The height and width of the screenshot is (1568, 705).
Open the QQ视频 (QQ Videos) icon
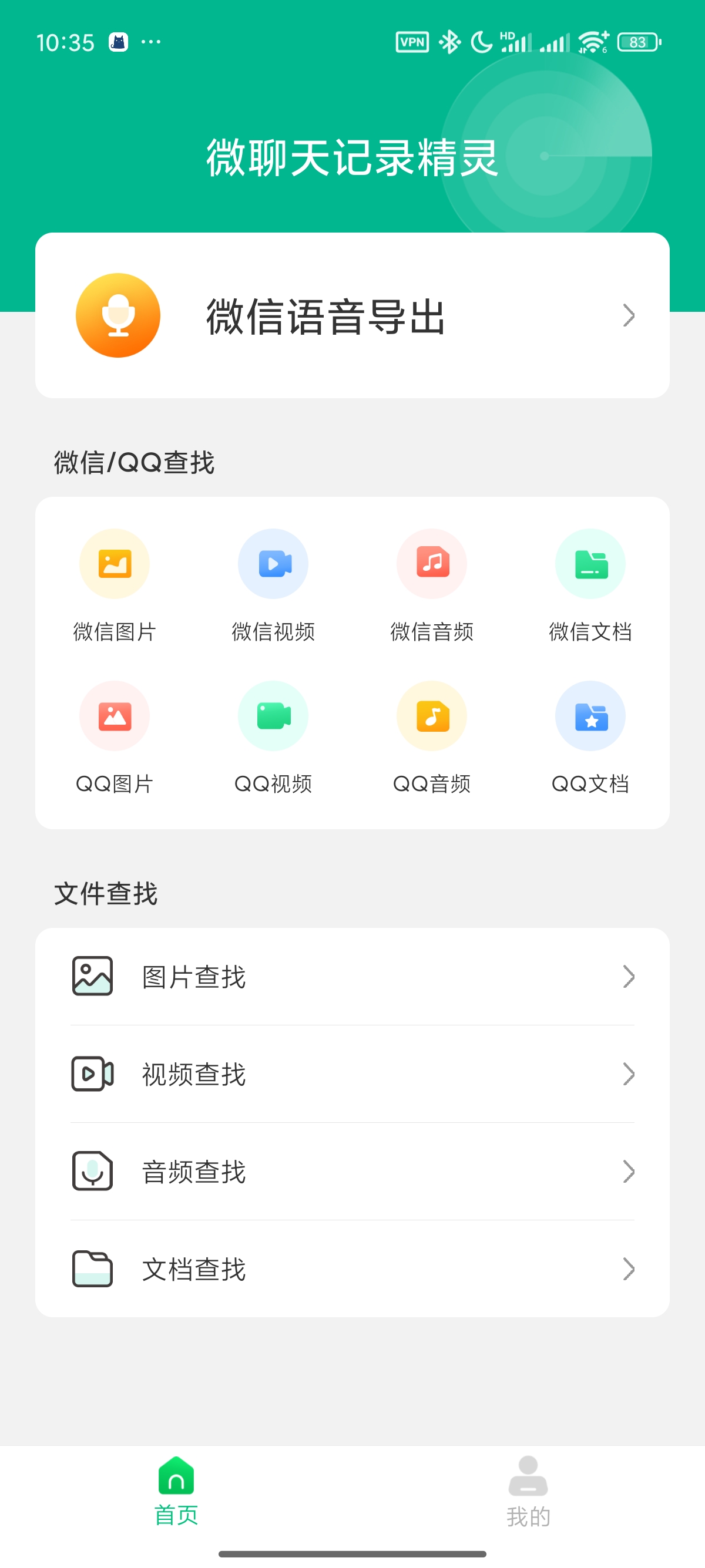pos(273,716)
